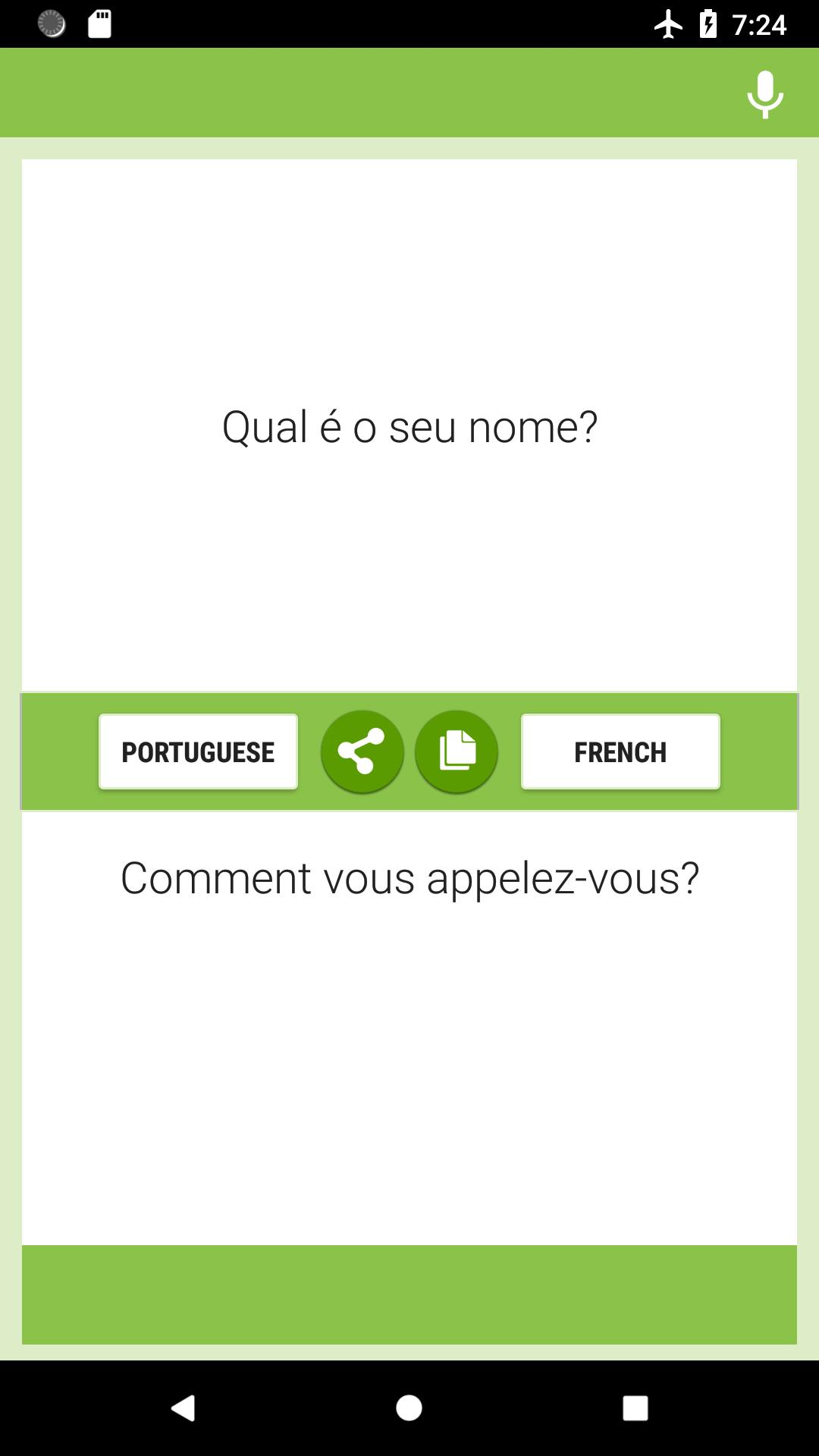Start voice input with the microphone

pos(764,94)
